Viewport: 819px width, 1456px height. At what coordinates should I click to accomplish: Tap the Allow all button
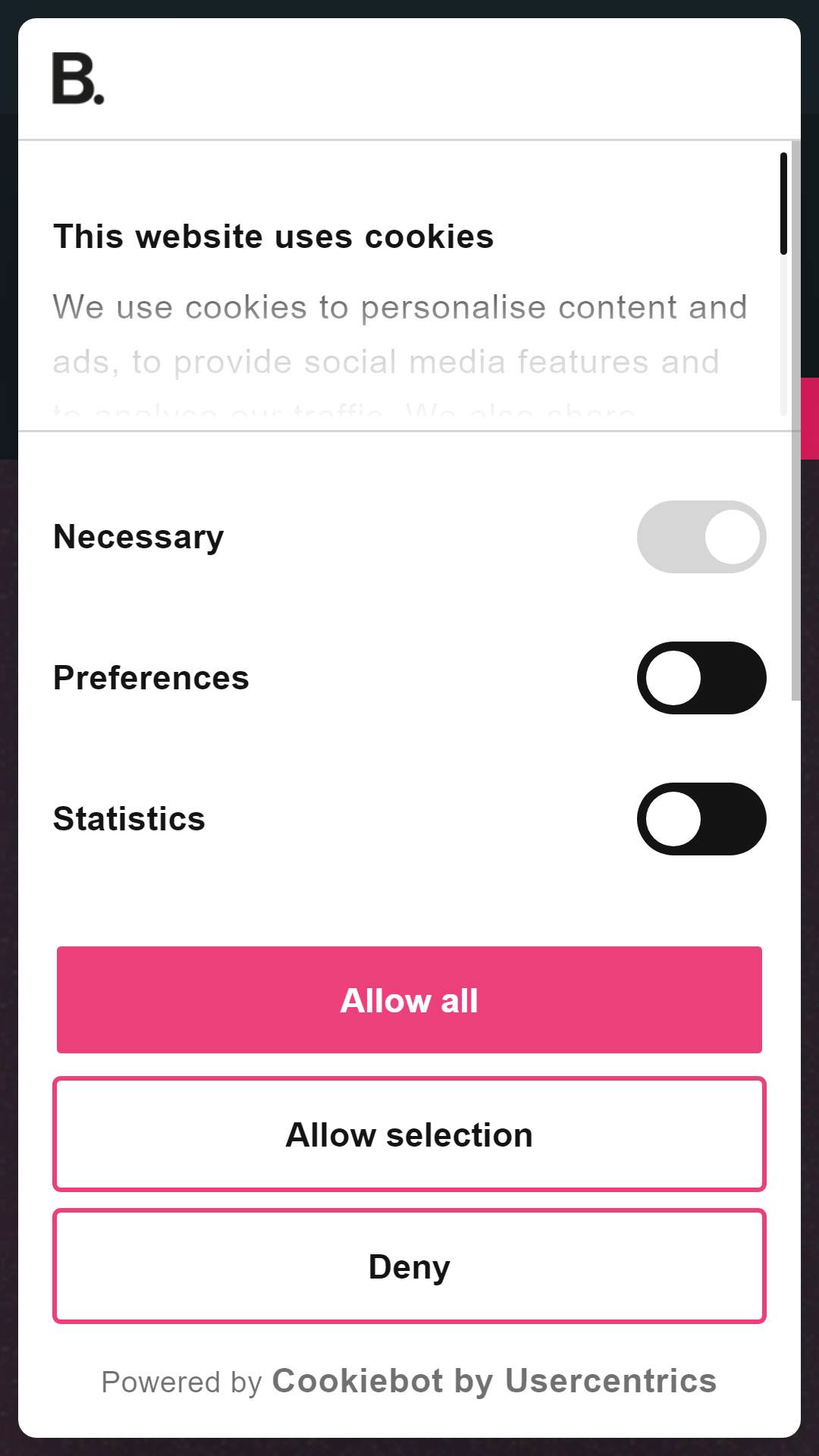[x=409, y=1000]
